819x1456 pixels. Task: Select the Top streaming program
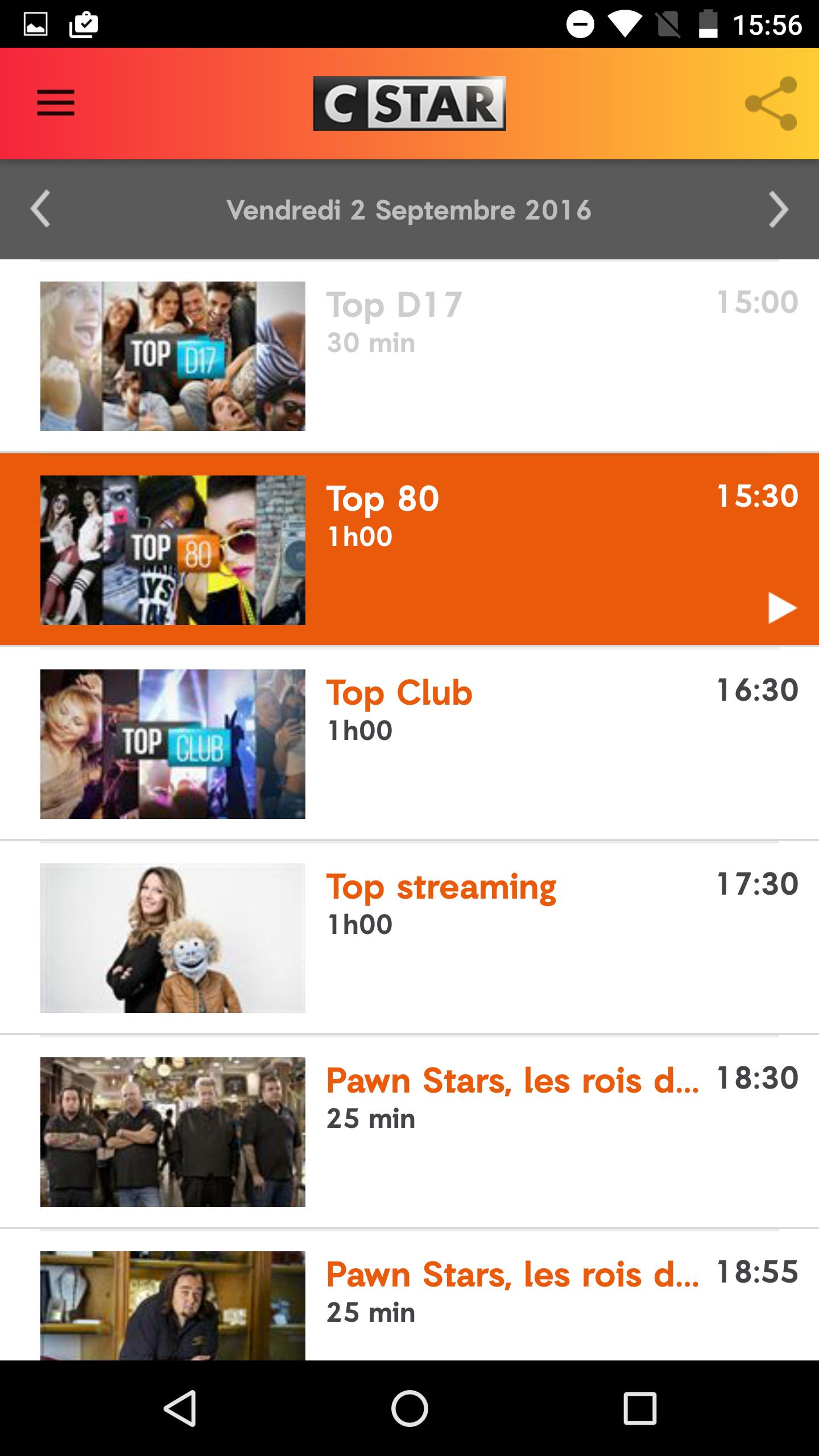409,938
